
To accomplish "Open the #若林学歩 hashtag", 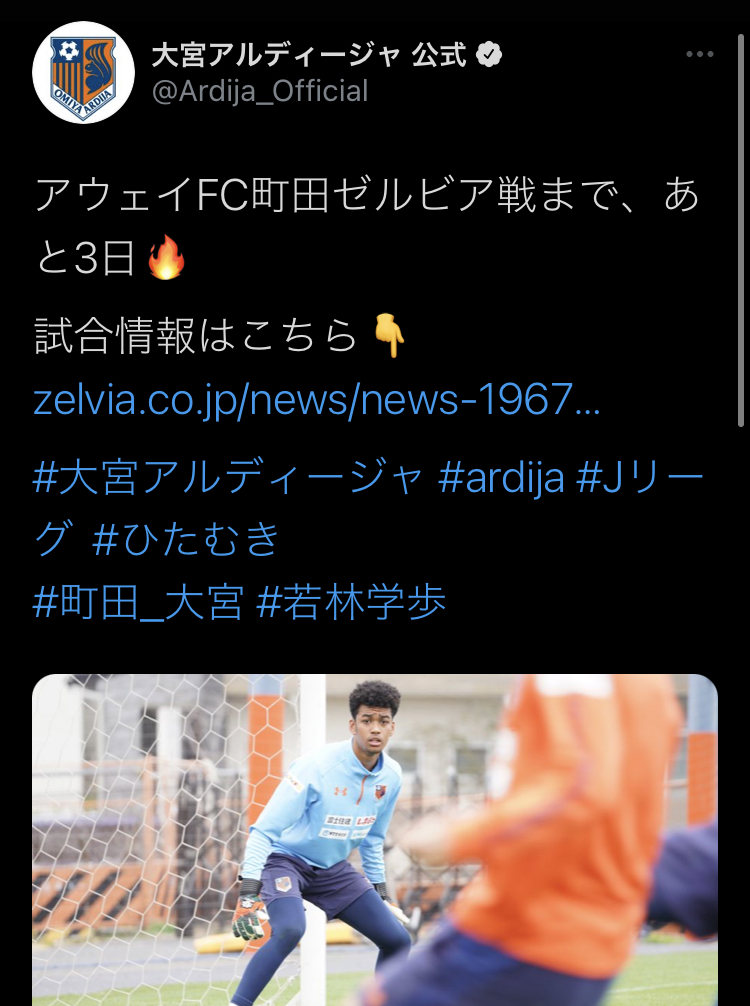I will point(351,603).
